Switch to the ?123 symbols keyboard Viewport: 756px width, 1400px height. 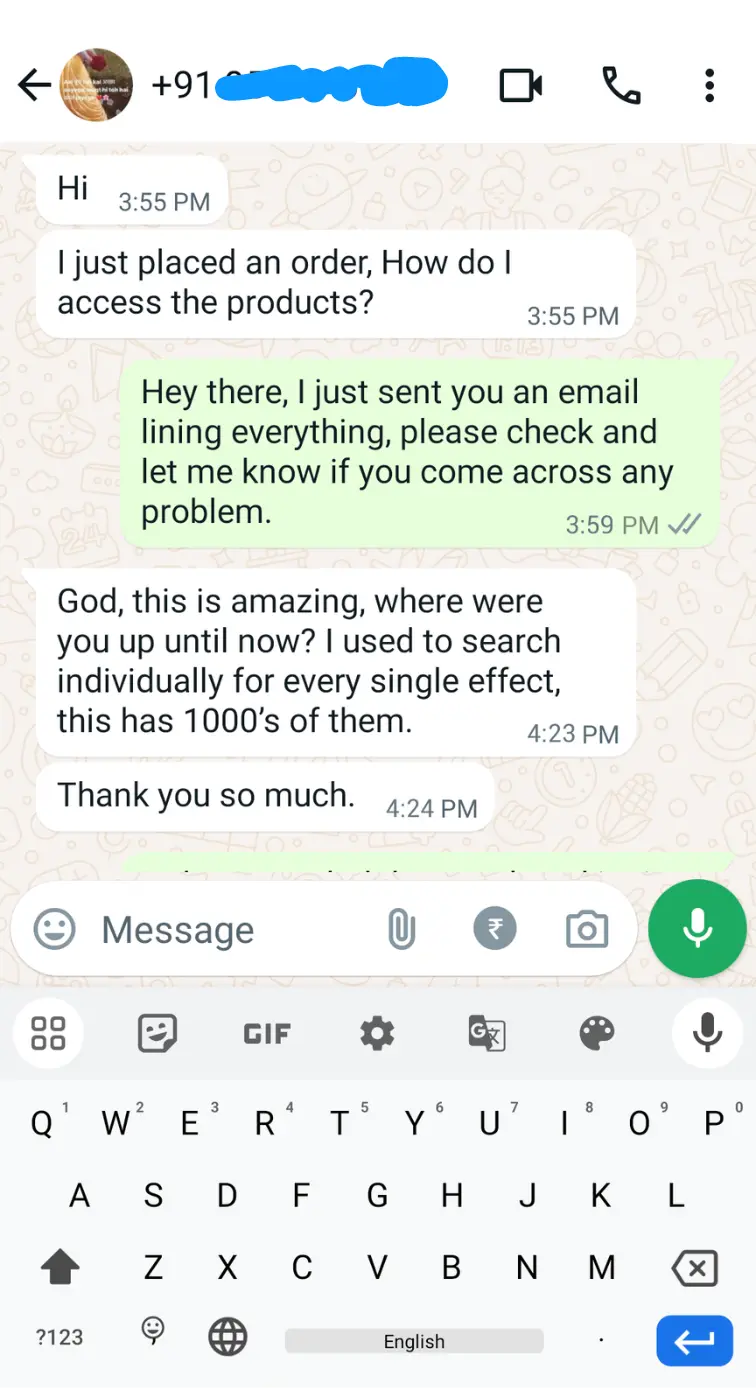60,1338
